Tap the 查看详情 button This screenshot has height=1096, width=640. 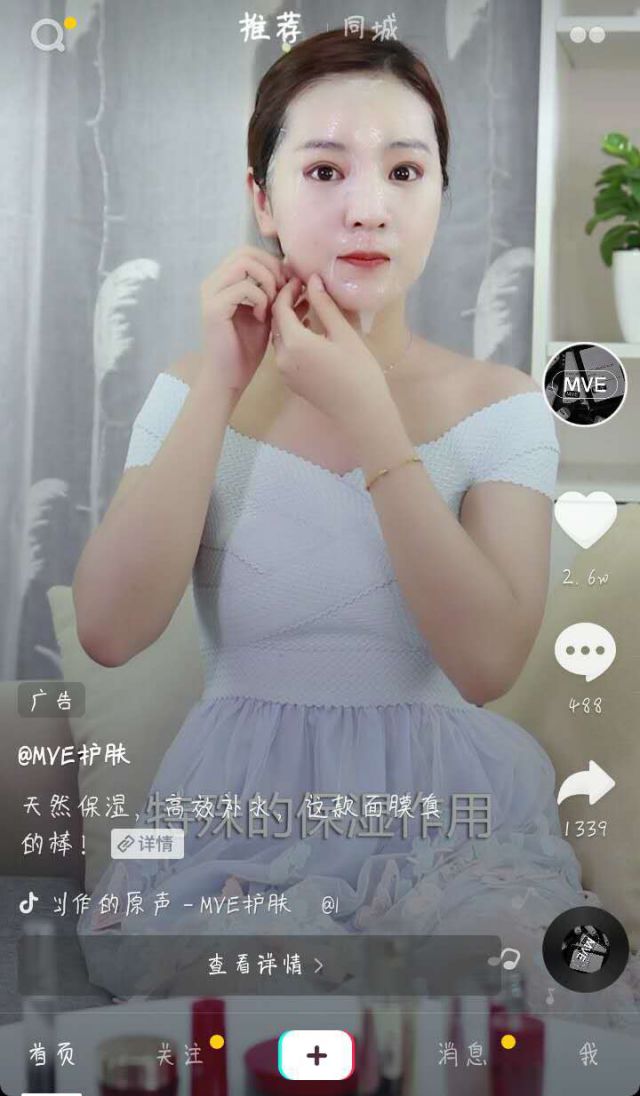tap(265, 965)
